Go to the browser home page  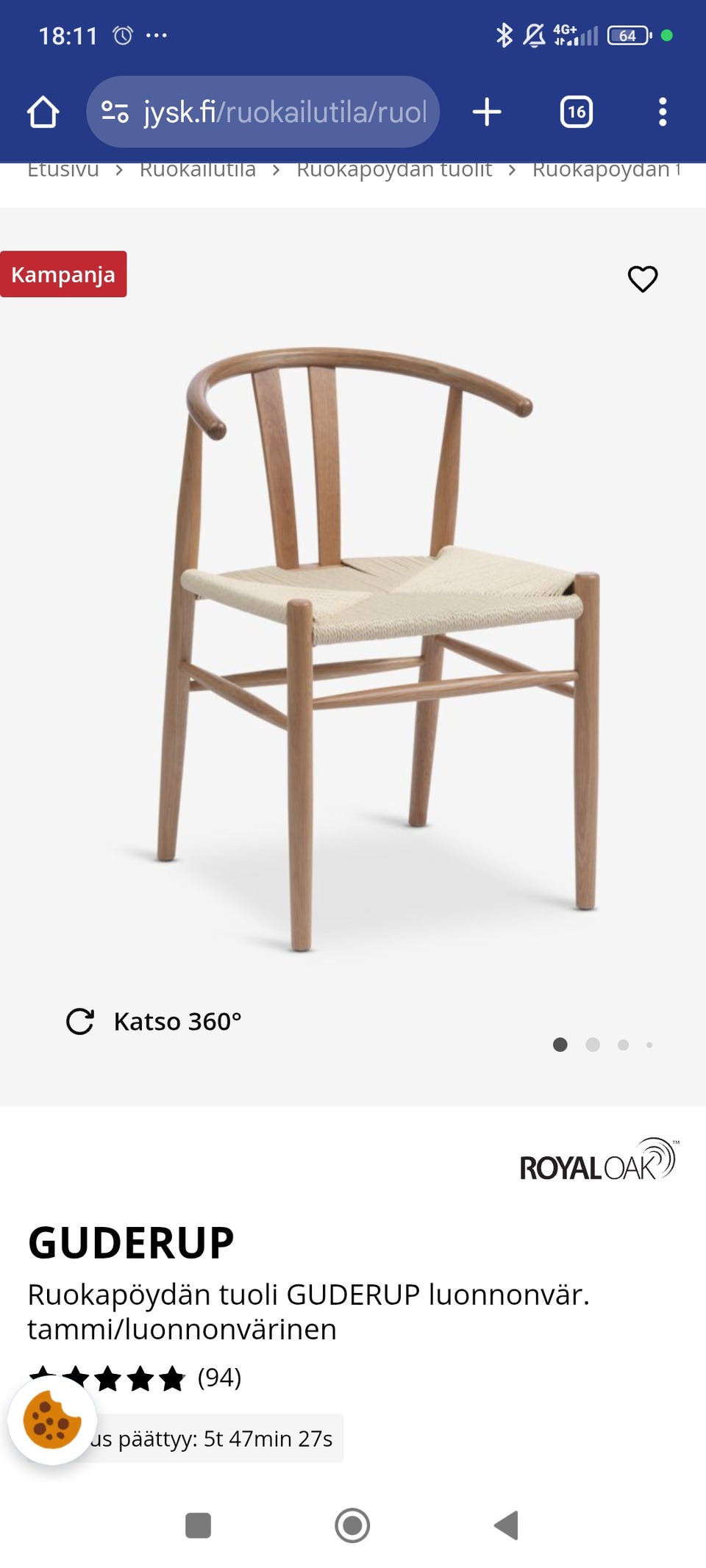pyautogui.click(x=43, y=112)
